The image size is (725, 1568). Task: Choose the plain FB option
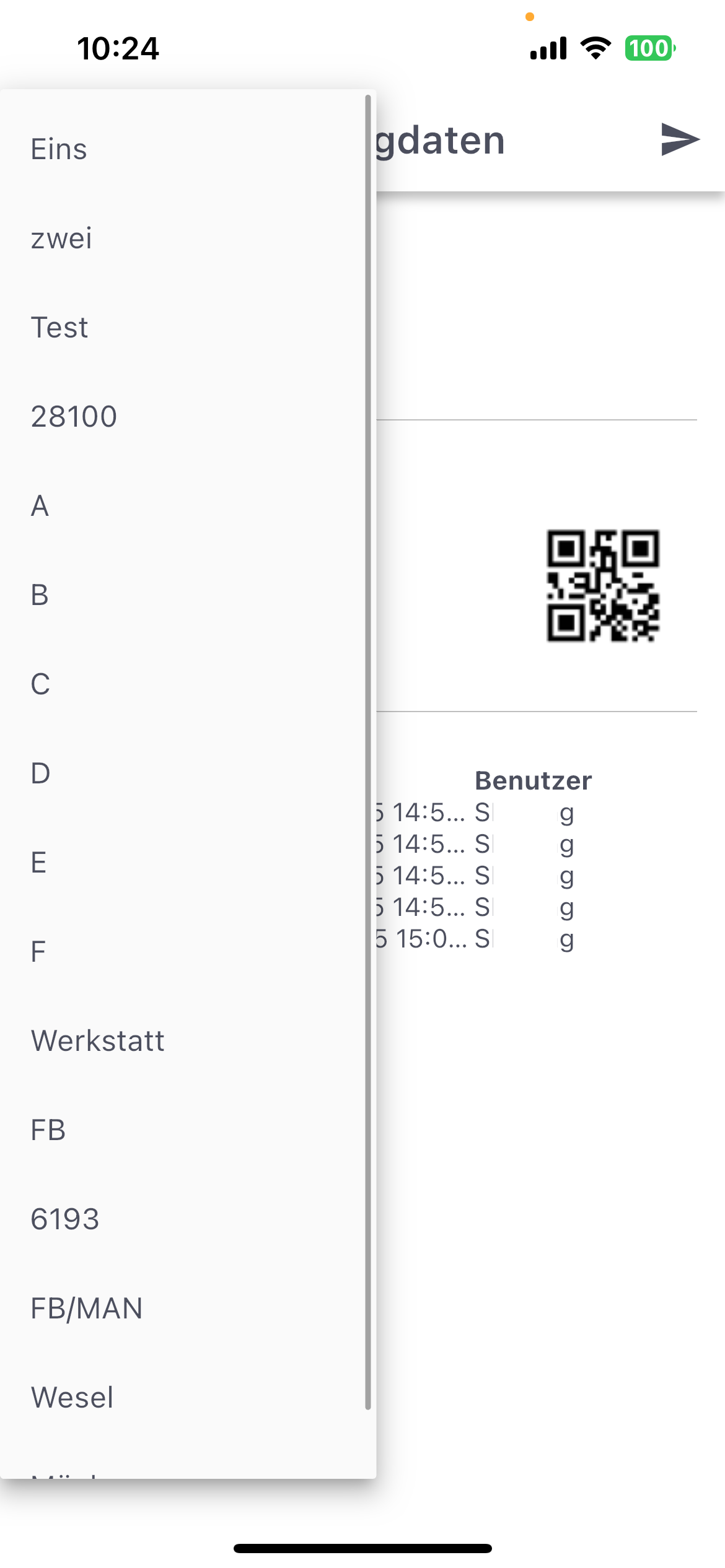(x=183, y=1130)
